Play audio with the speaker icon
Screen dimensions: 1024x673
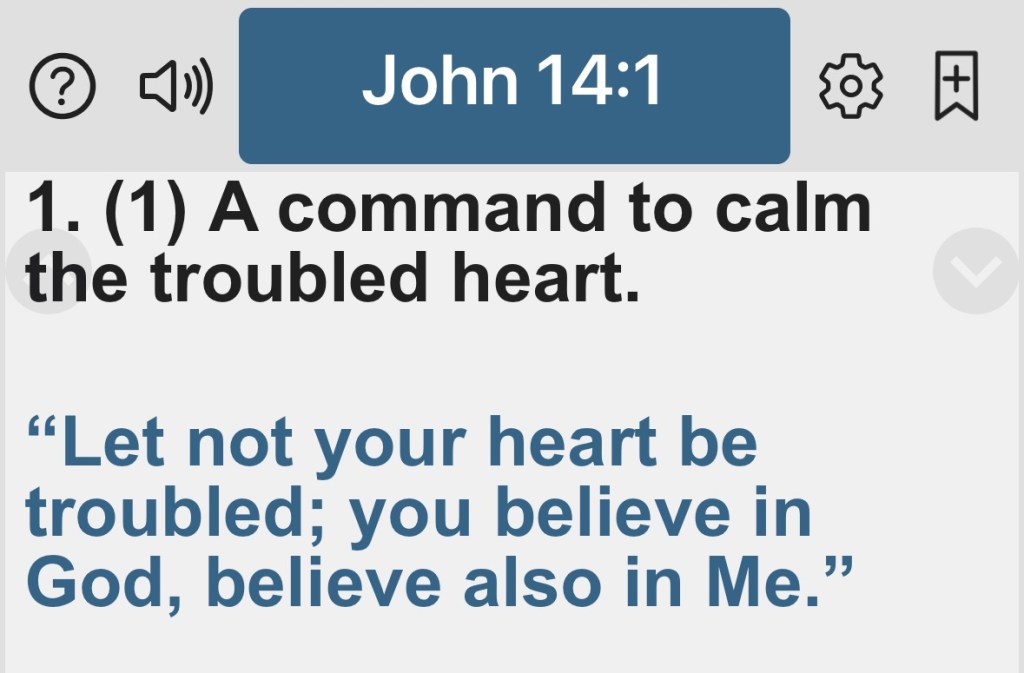click(x=175, y=87)
